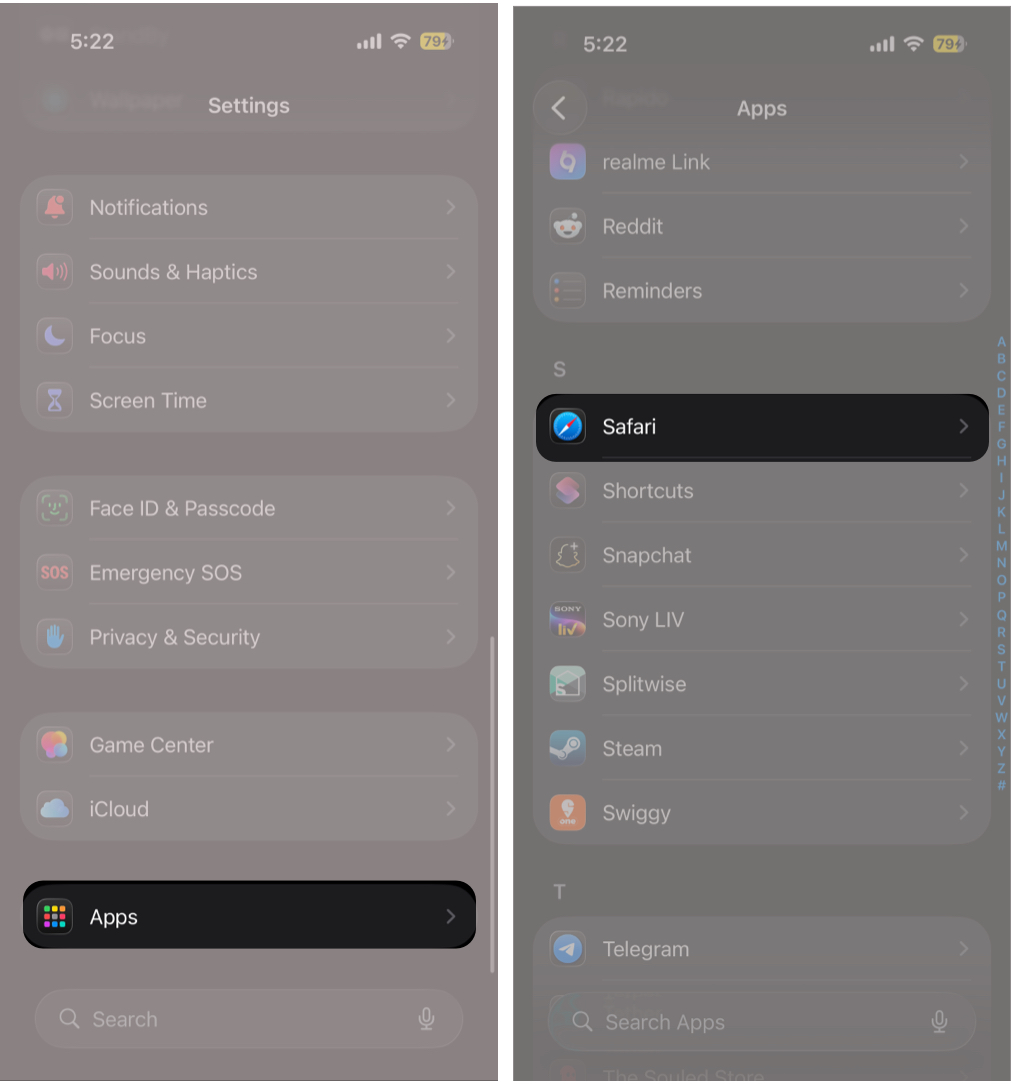Go back using the Apps back arrow
The image size is (1011, 1084).
click(559, 108)
